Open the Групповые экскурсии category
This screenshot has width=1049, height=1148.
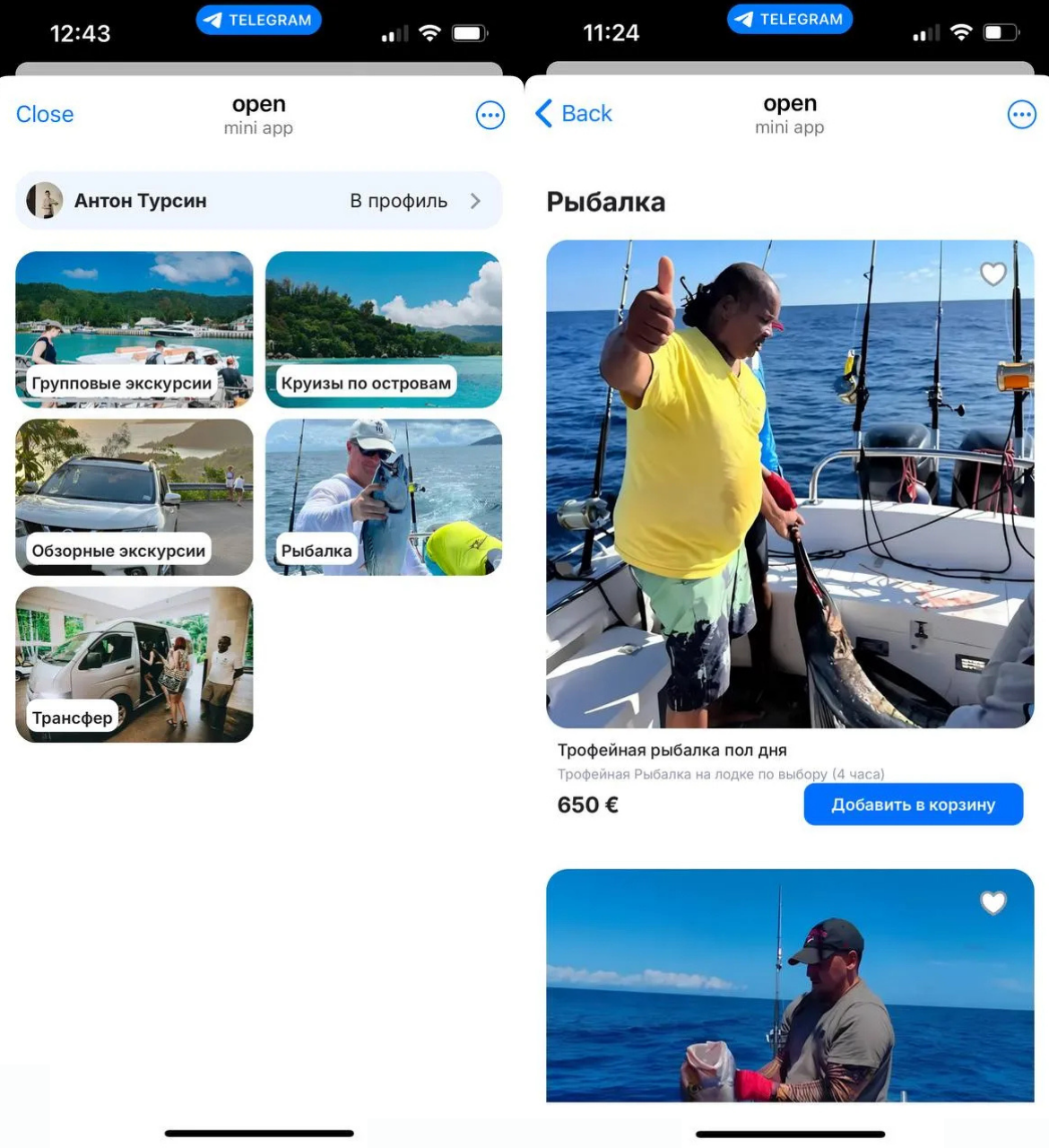134,329
